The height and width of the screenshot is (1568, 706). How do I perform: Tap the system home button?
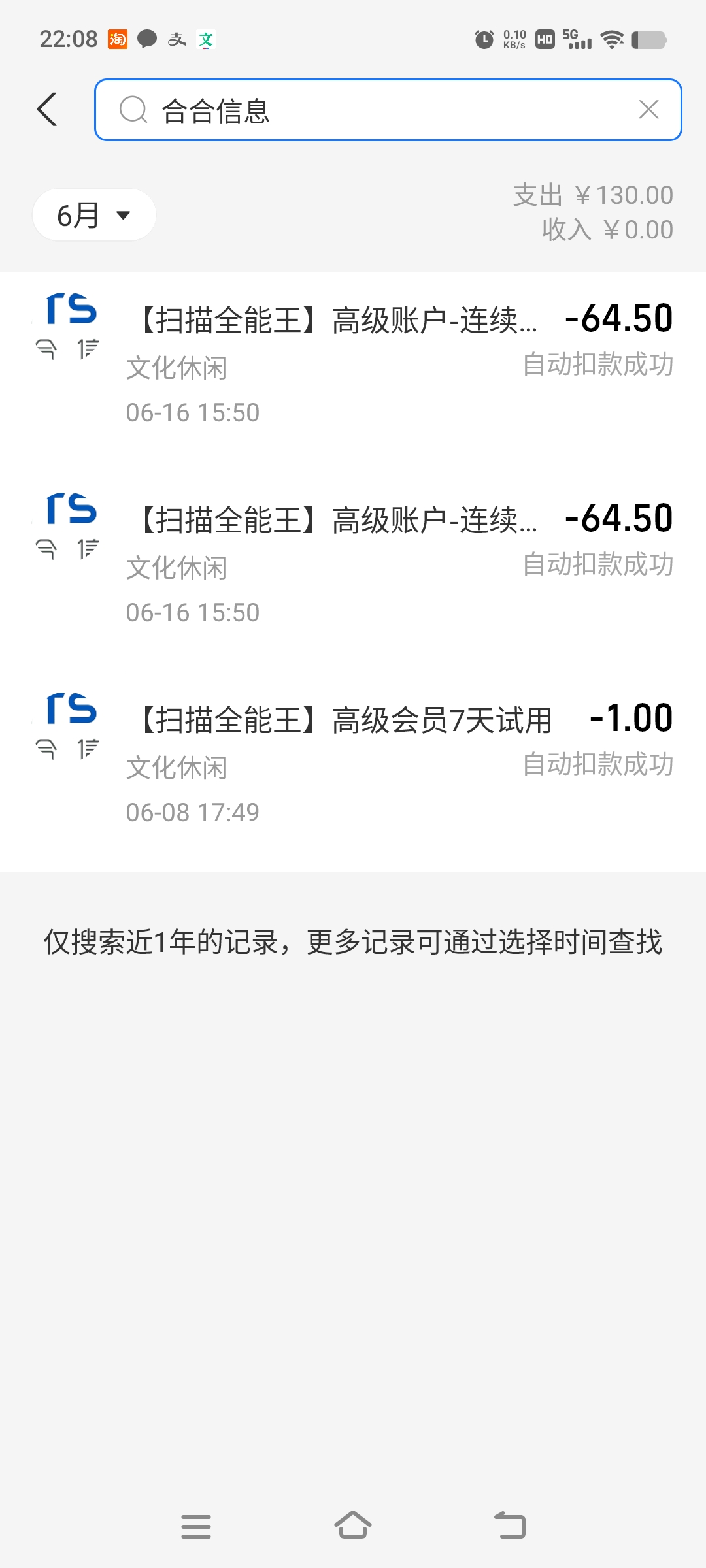click(x=353, y=1526)
